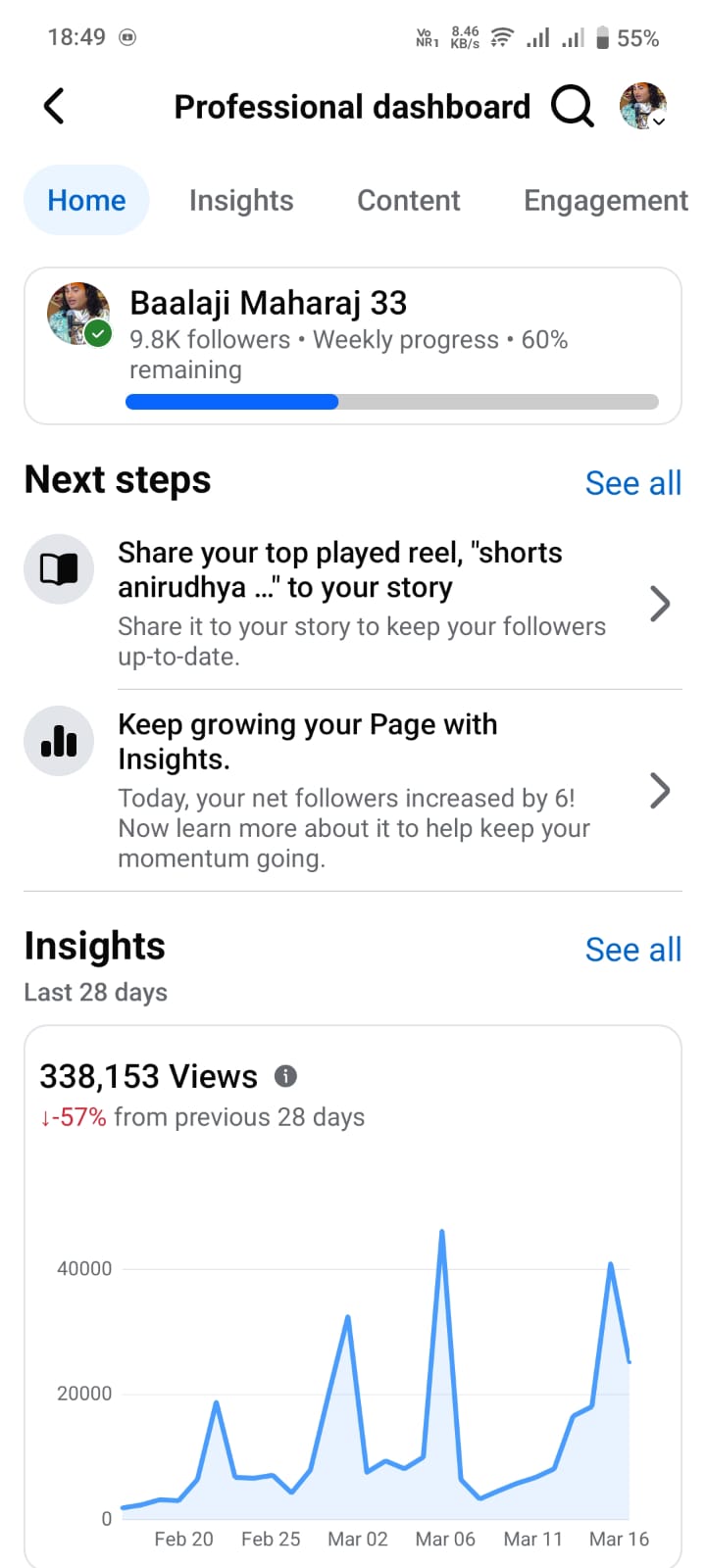Switch to the Engagement tab

point(605,200)
